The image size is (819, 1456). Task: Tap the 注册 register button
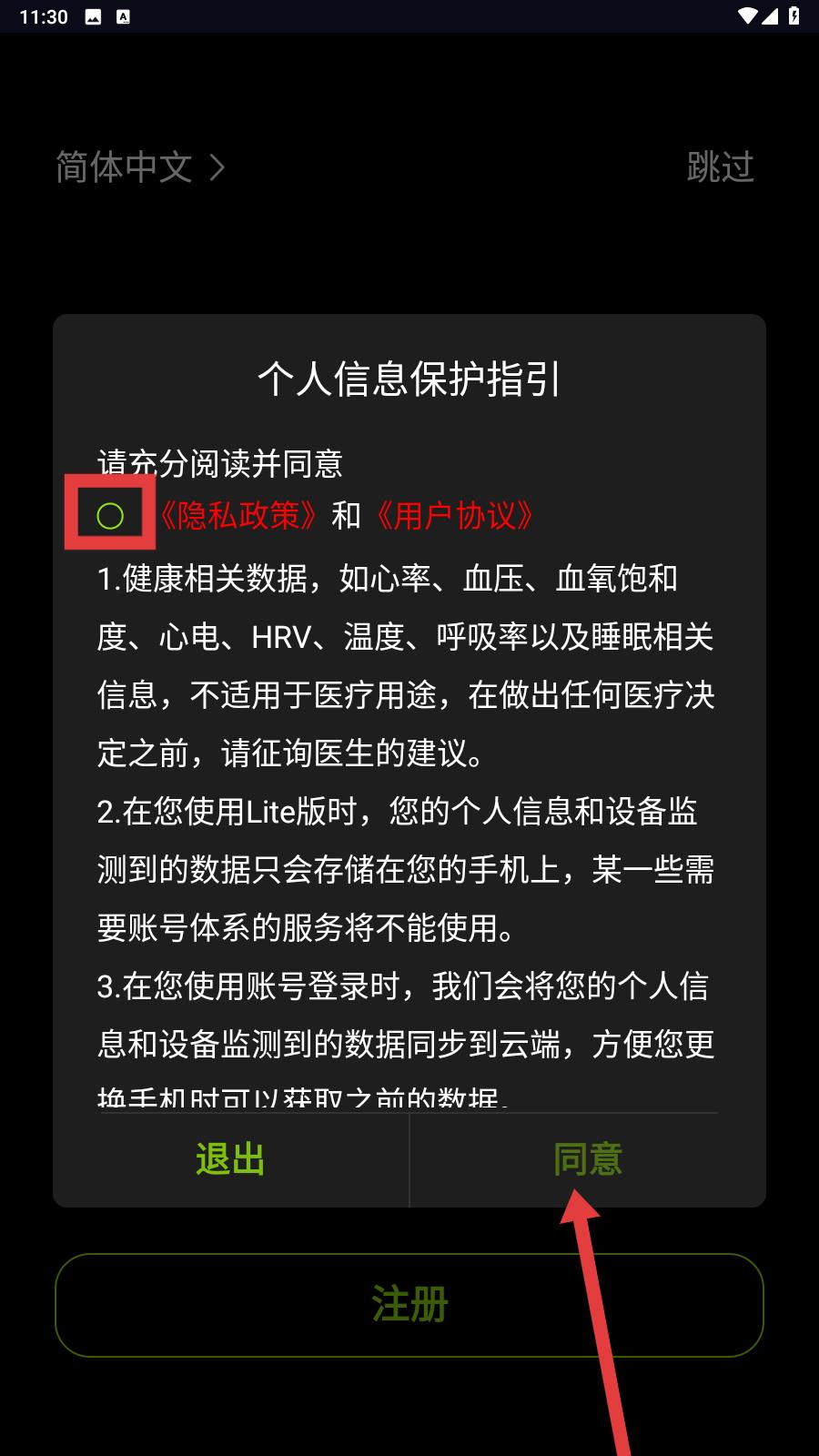[x=409, y=1305]
